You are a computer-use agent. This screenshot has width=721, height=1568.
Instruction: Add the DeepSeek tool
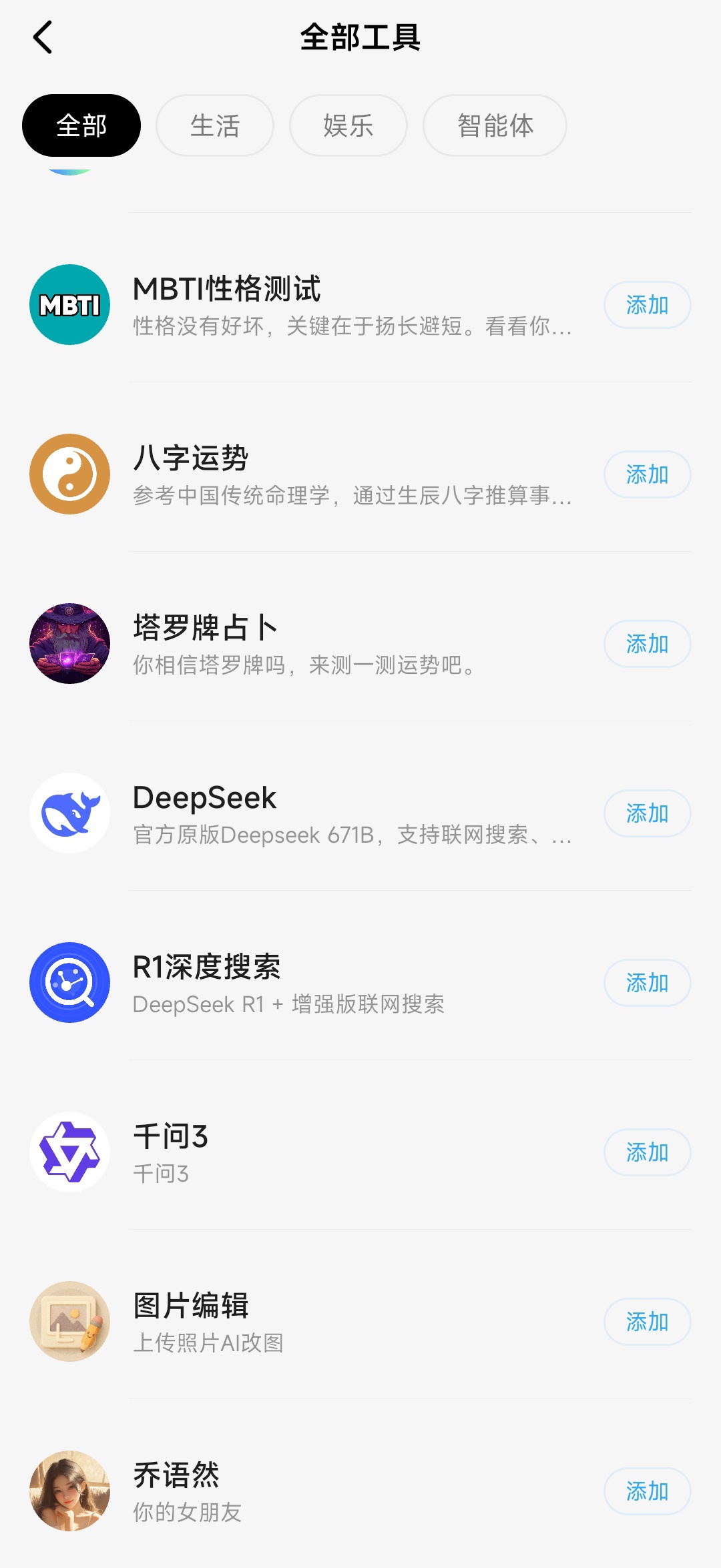(x=647, y=813)
